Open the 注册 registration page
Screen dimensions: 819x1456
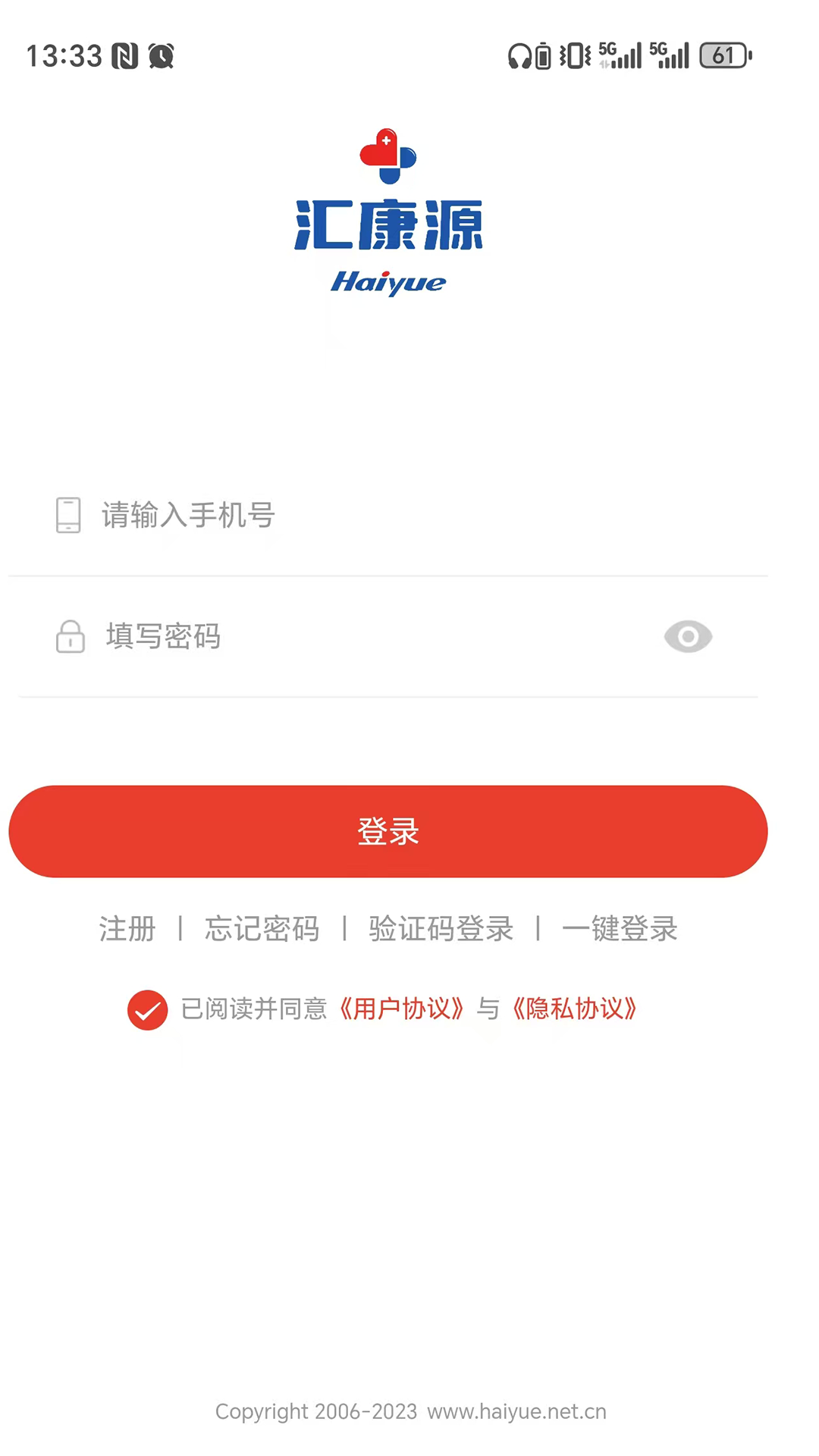[x=126, y=929]
